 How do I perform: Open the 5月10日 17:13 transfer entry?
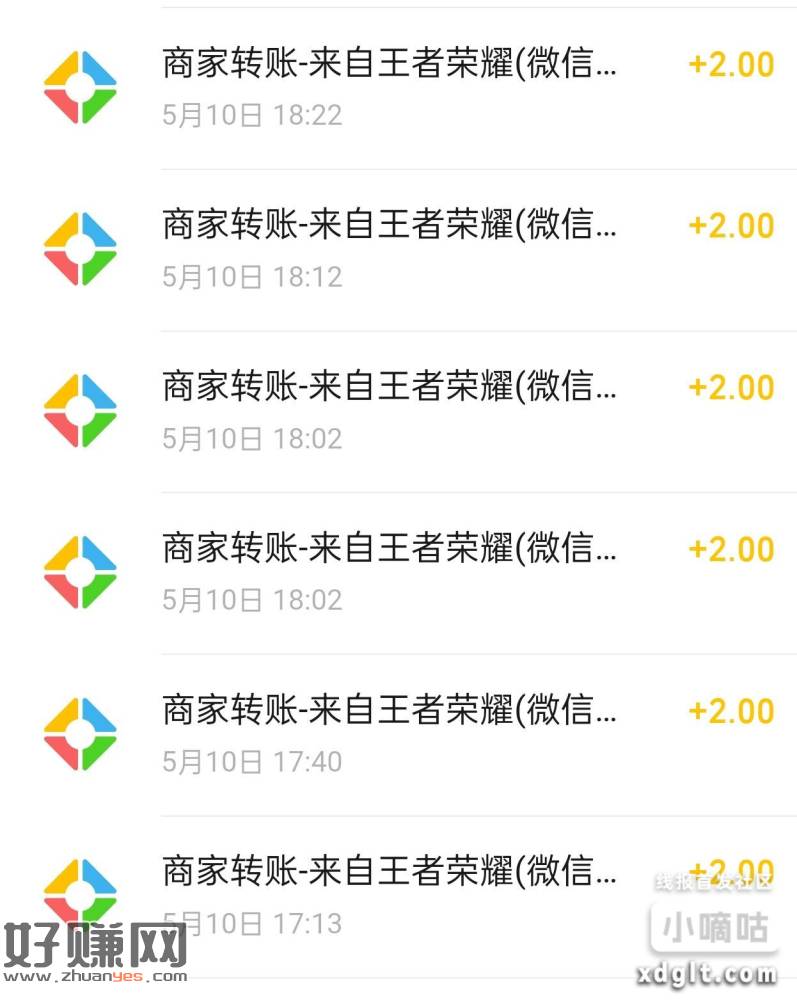click(398, 896)
